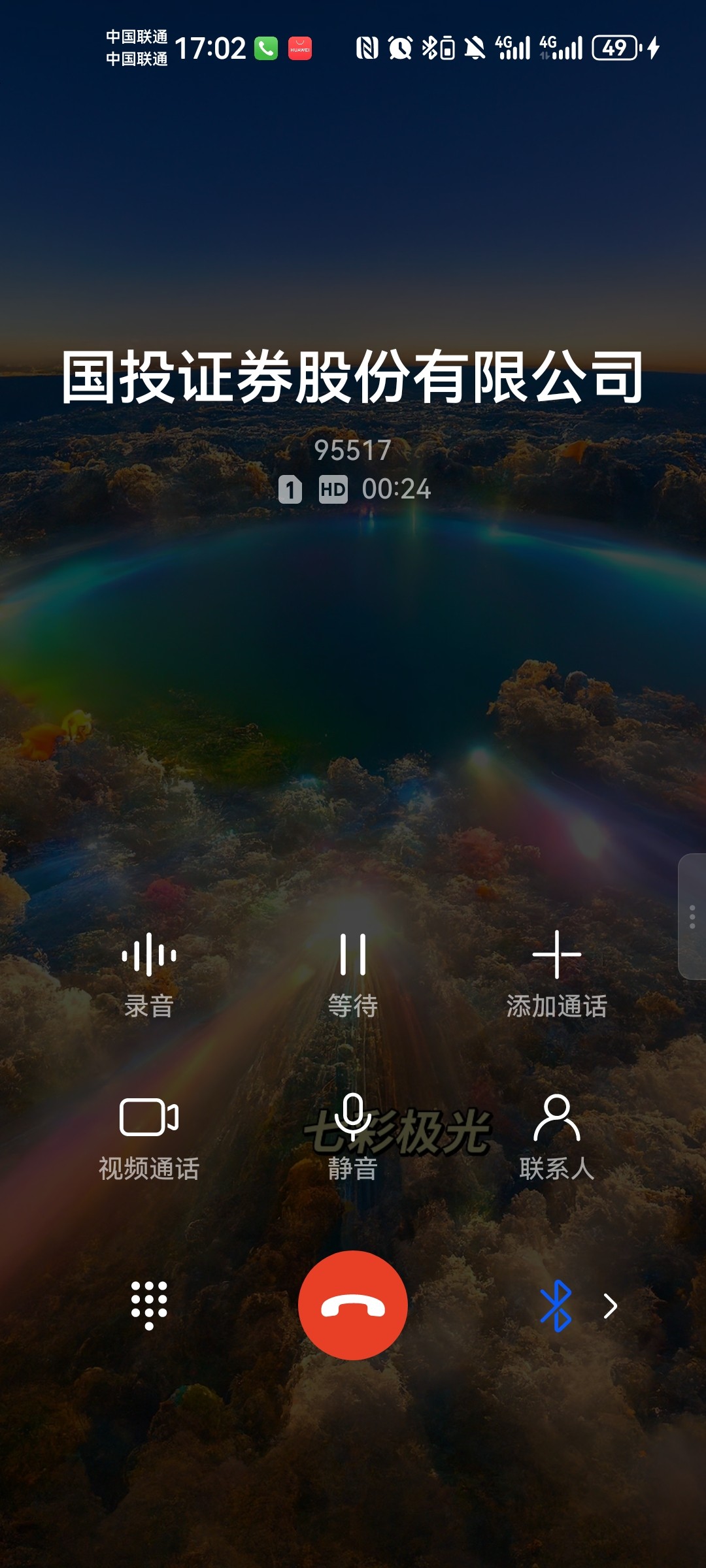Switch to video call via 视频通话
This screenshot has height=1568, width=706.
[149, 1137]
